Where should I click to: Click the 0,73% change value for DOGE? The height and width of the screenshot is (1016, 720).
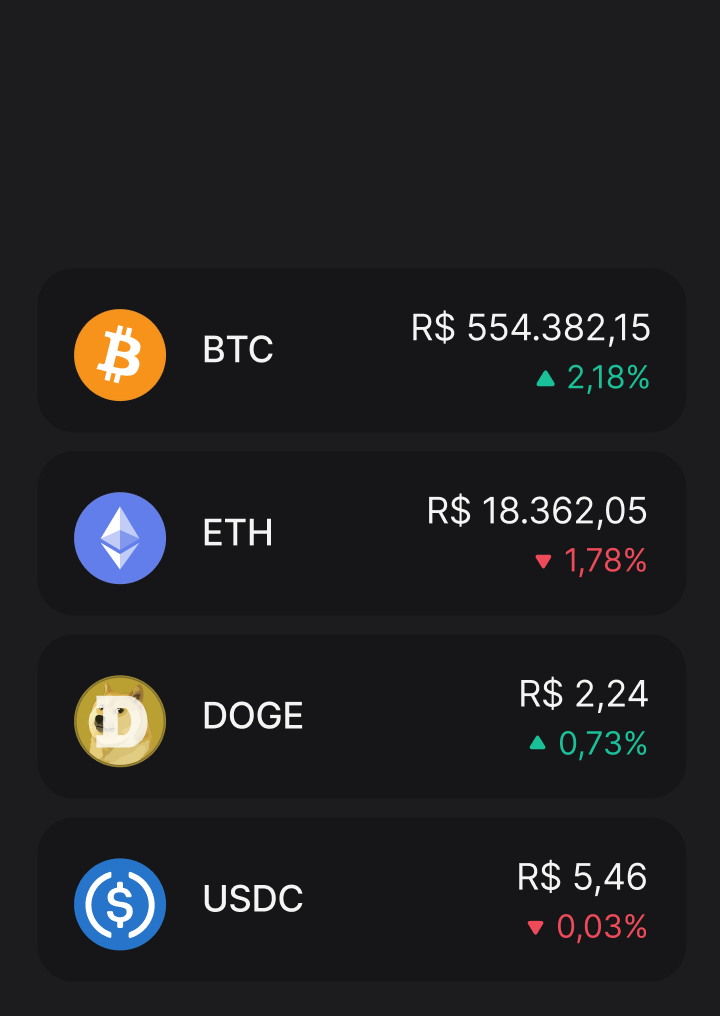tap(602, 745)
